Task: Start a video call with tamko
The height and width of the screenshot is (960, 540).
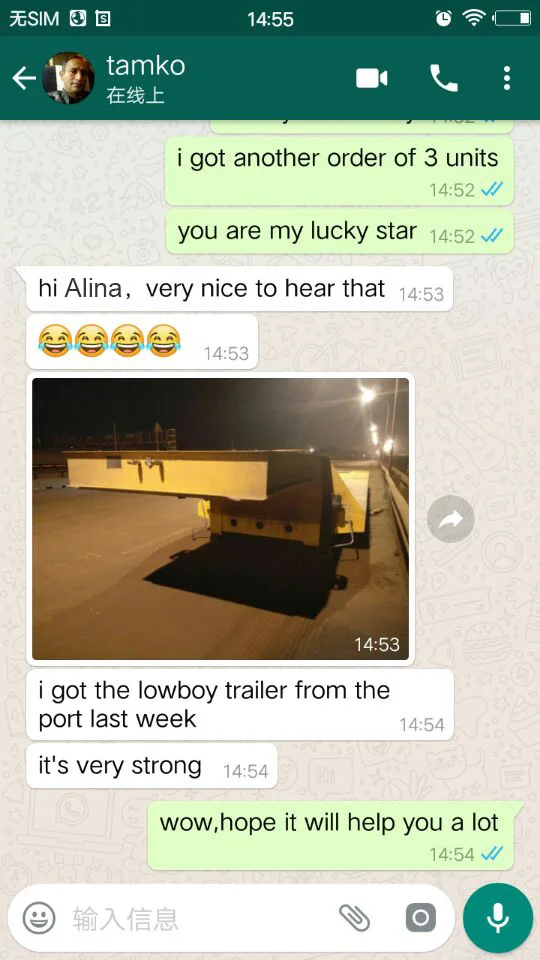Action: point(372,78)
